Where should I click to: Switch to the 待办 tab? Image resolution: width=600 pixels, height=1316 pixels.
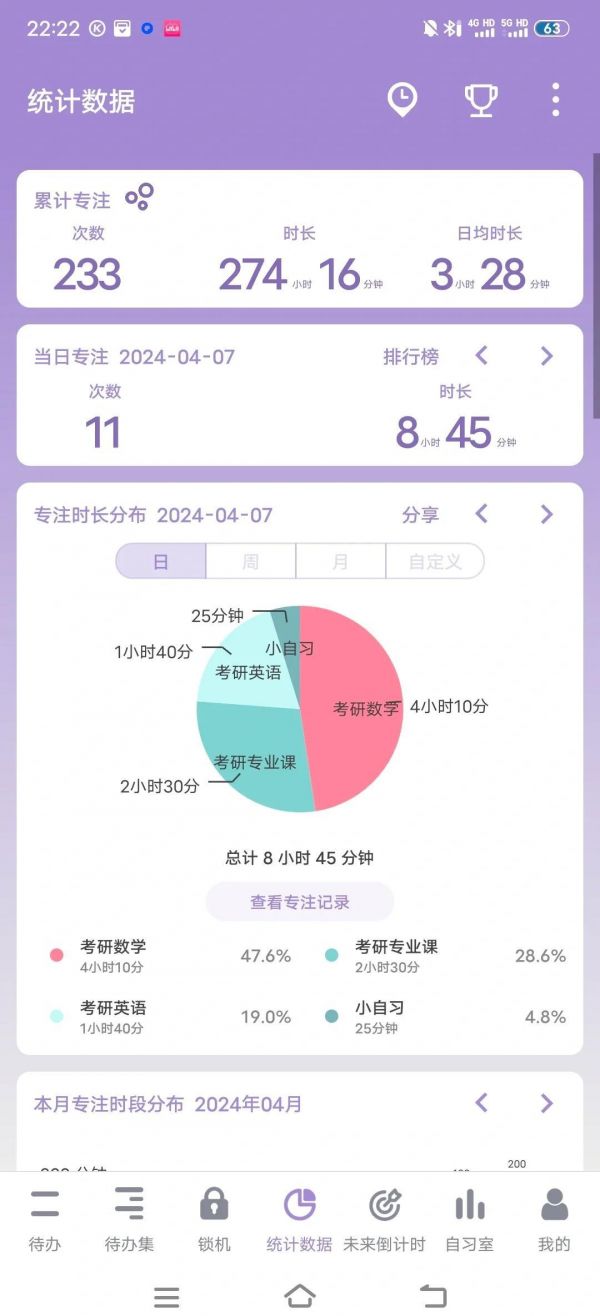pyautogui.click(x=44, y=1219)
